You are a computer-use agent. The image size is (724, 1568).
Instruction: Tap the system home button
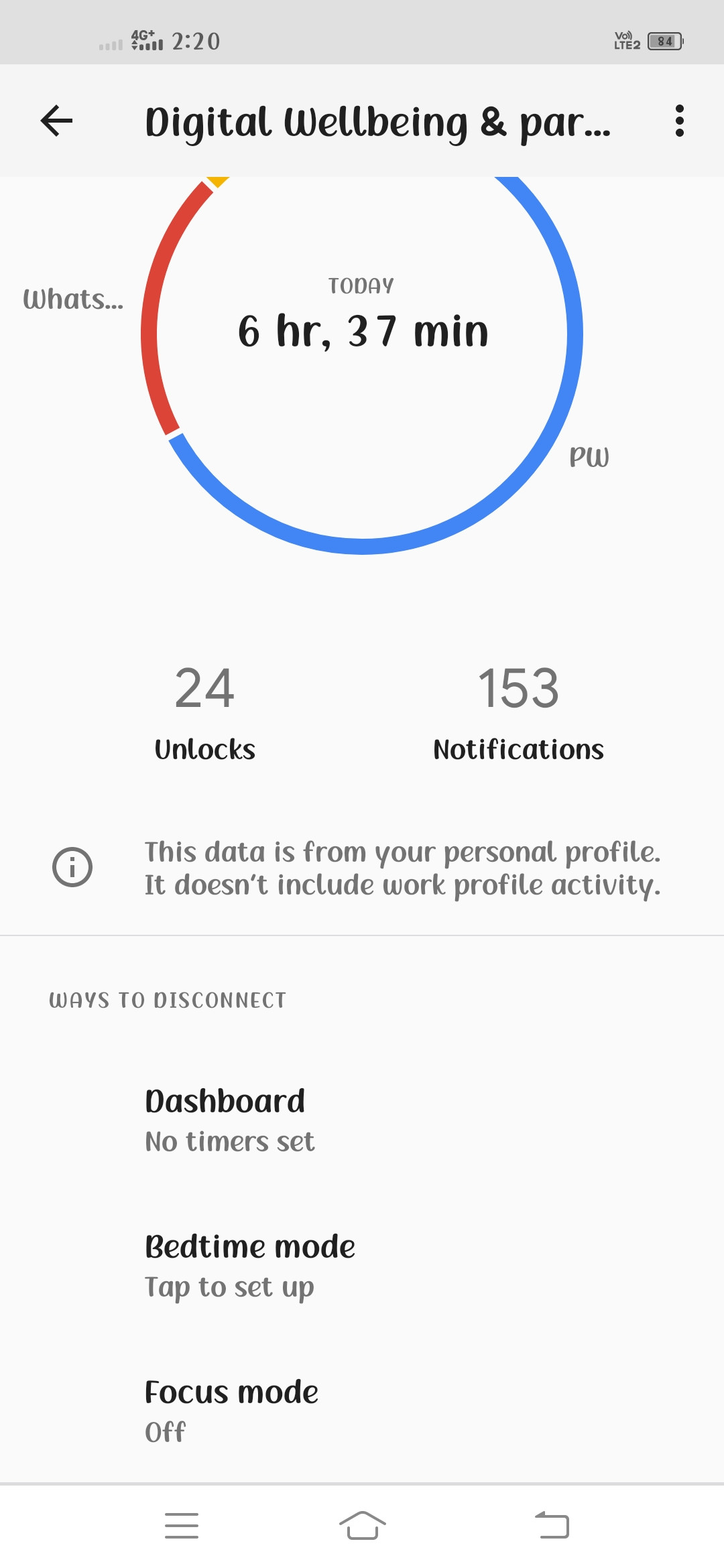[362, 1526]
